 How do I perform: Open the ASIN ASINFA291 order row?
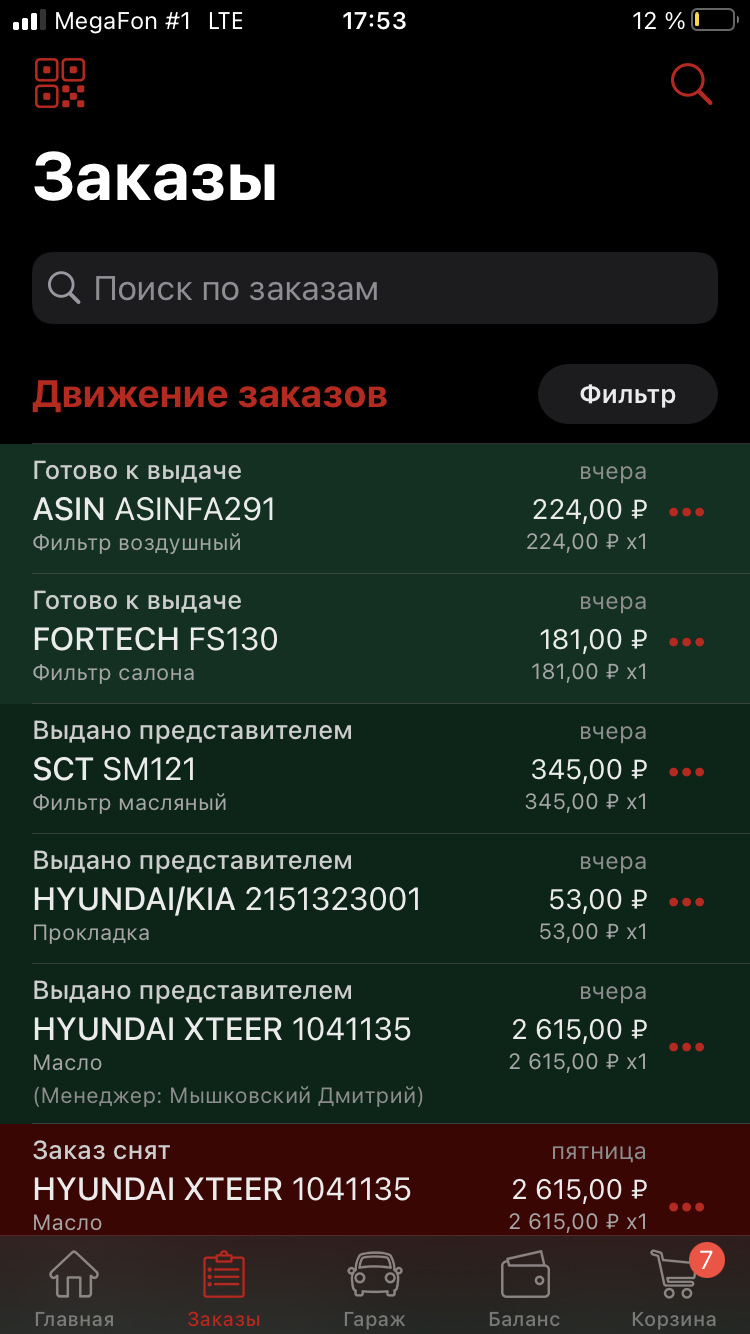click(x=375, y=509)
